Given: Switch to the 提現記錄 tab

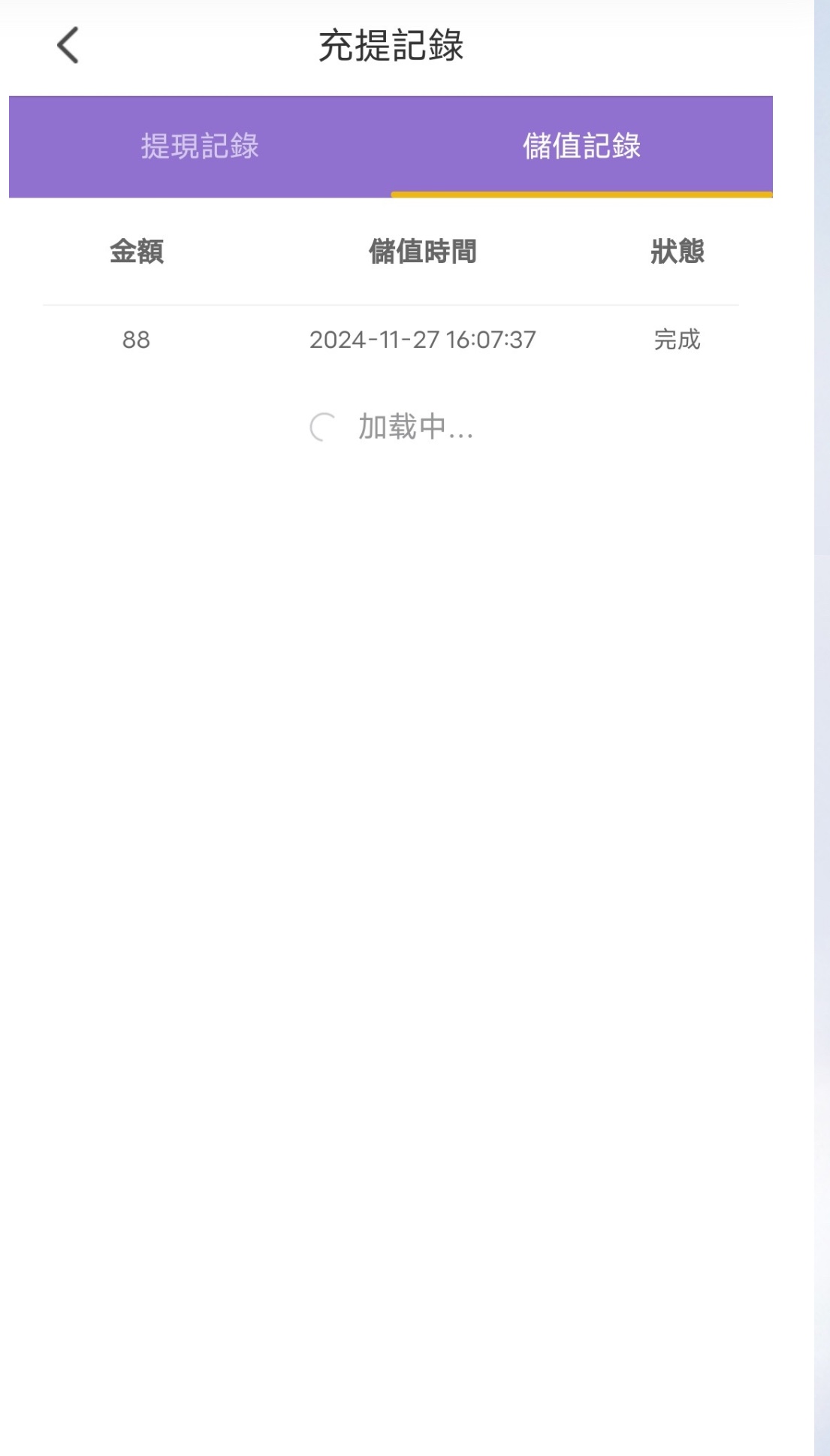Looking at the screenshot, I should 200,146.
